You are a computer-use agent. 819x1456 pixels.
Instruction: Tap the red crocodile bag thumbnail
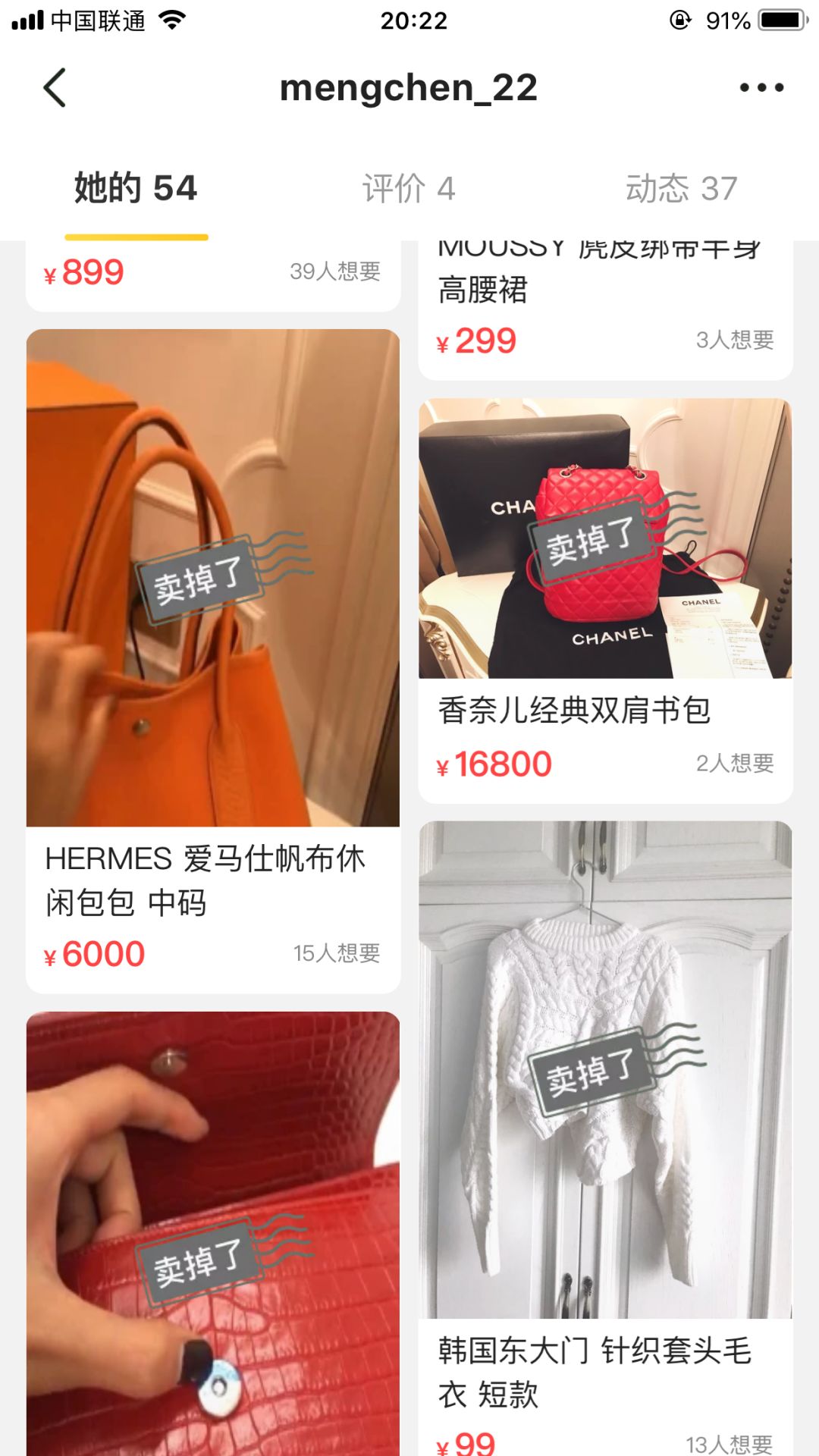(212, 1228)
